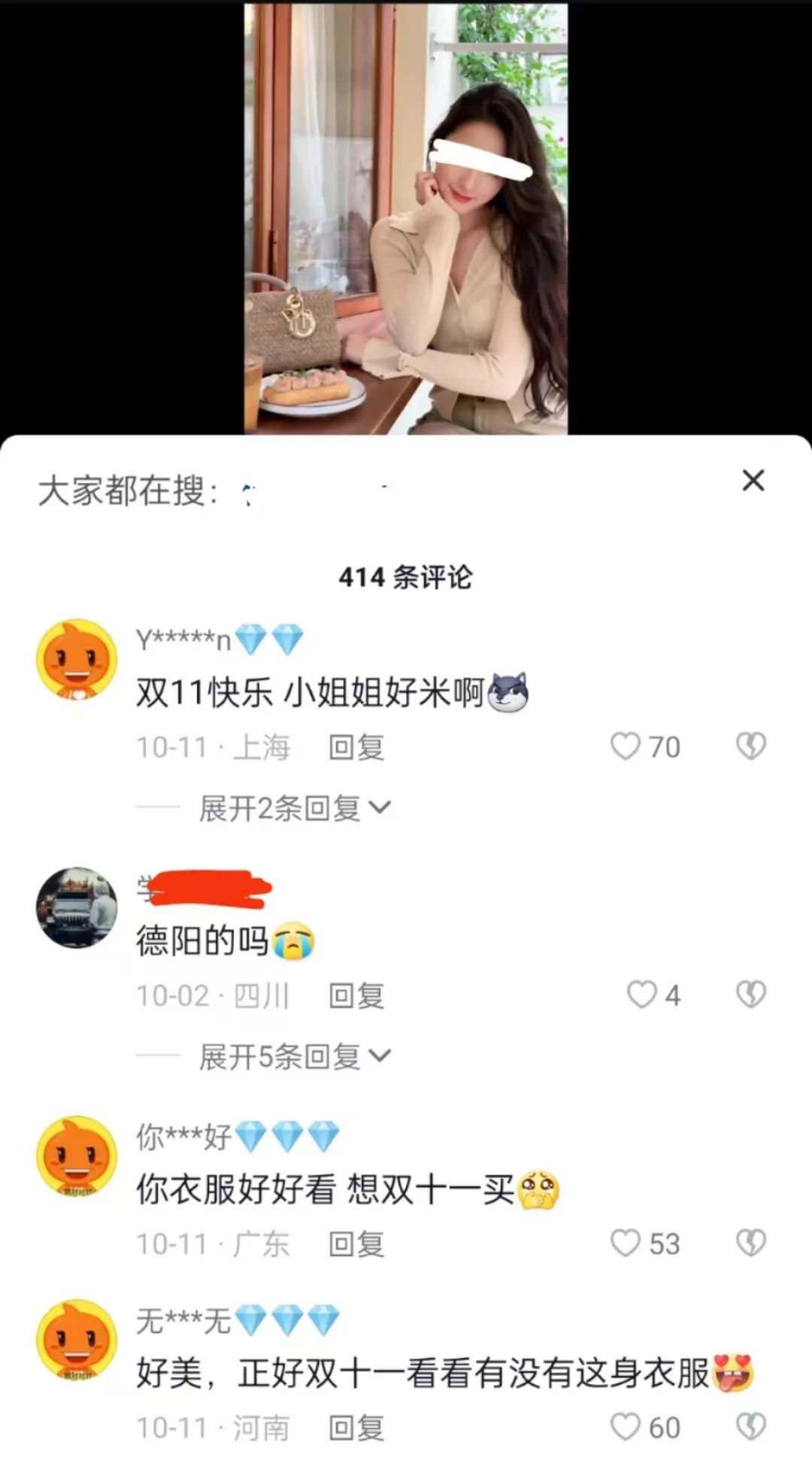Image resolution: width=812 pixels, height=1467 pixels.
Task: Reply to the 德阳的吗 comment from 四川
Action: (356, 996)
